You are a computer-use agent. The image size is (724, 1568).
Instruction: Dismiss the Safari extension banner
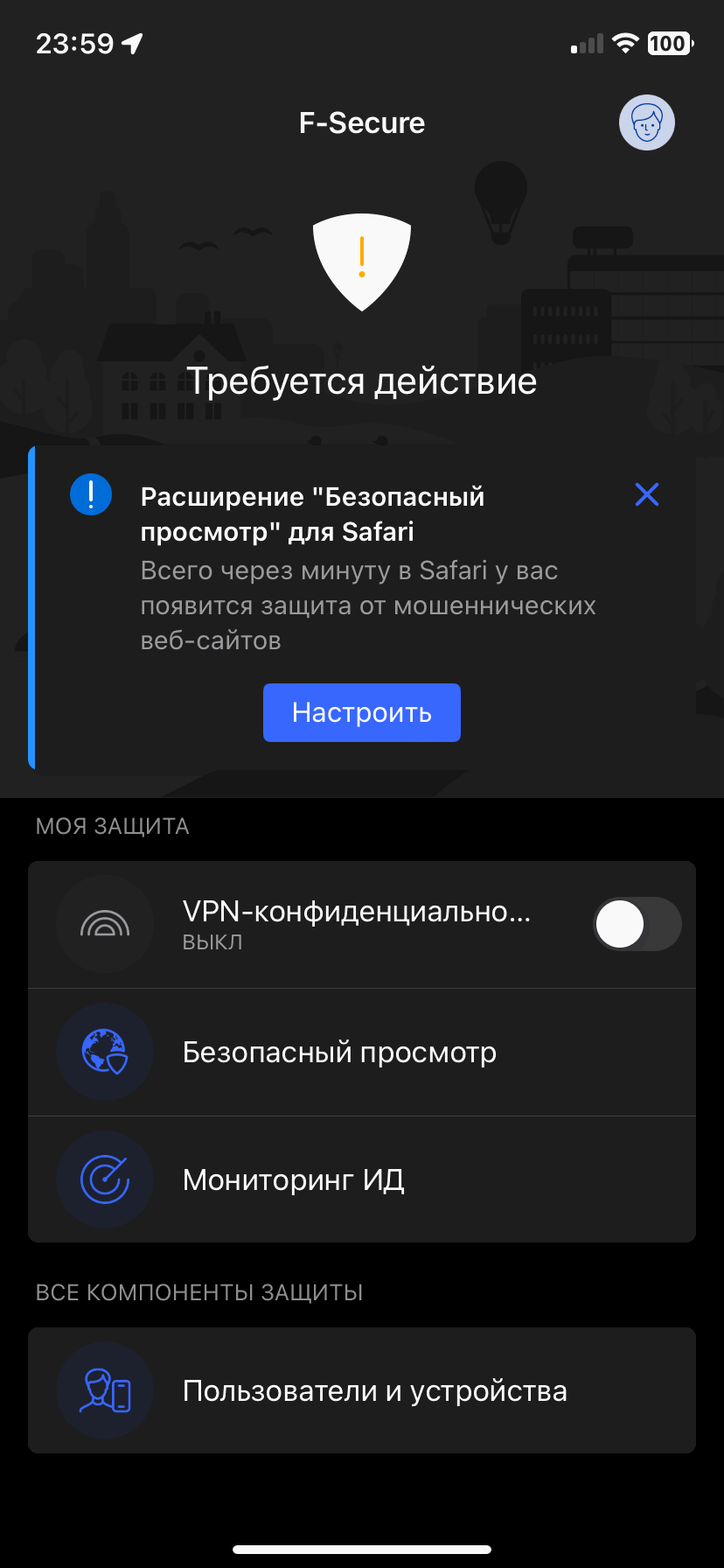(647, 495)
